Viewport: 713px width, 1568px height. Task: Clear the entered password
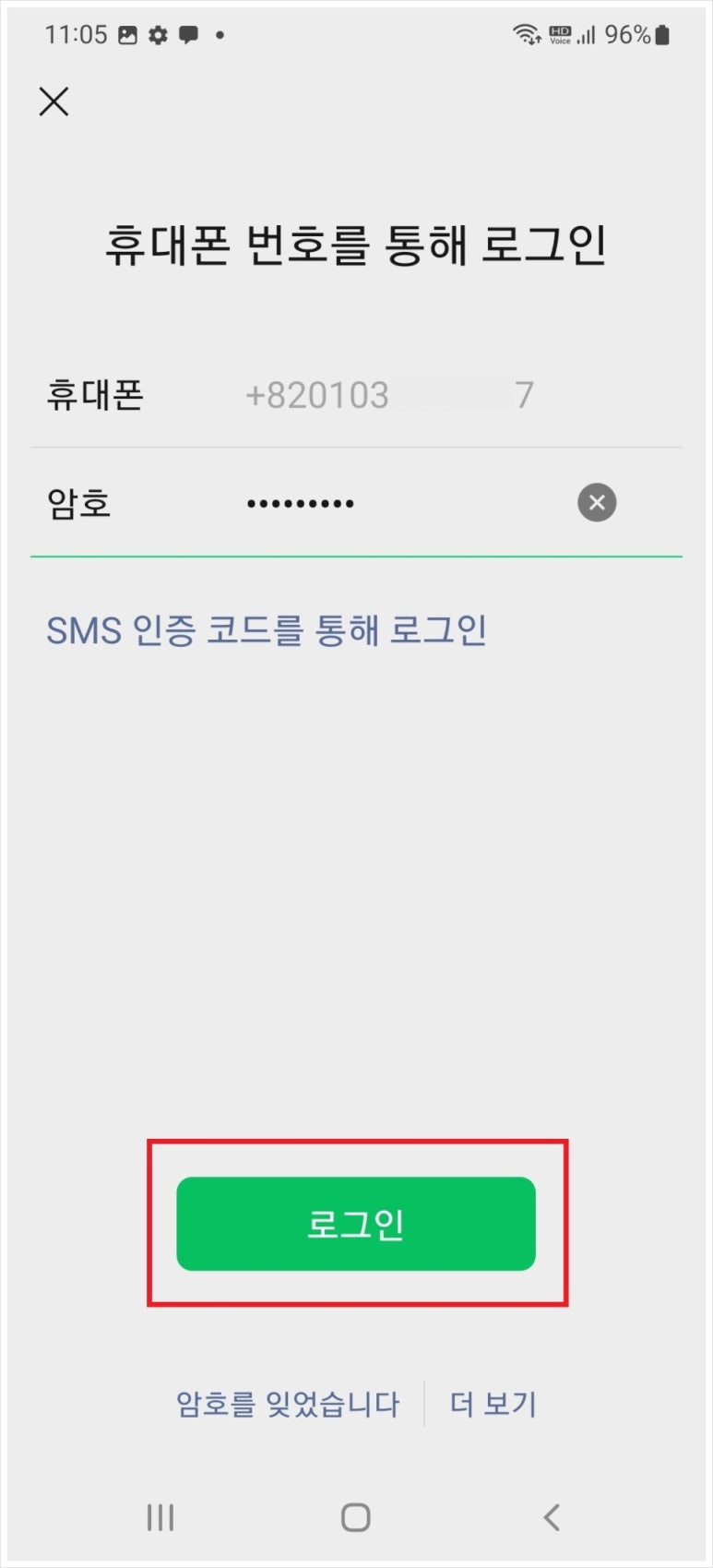pyautogui.click(x=597, y=503)
